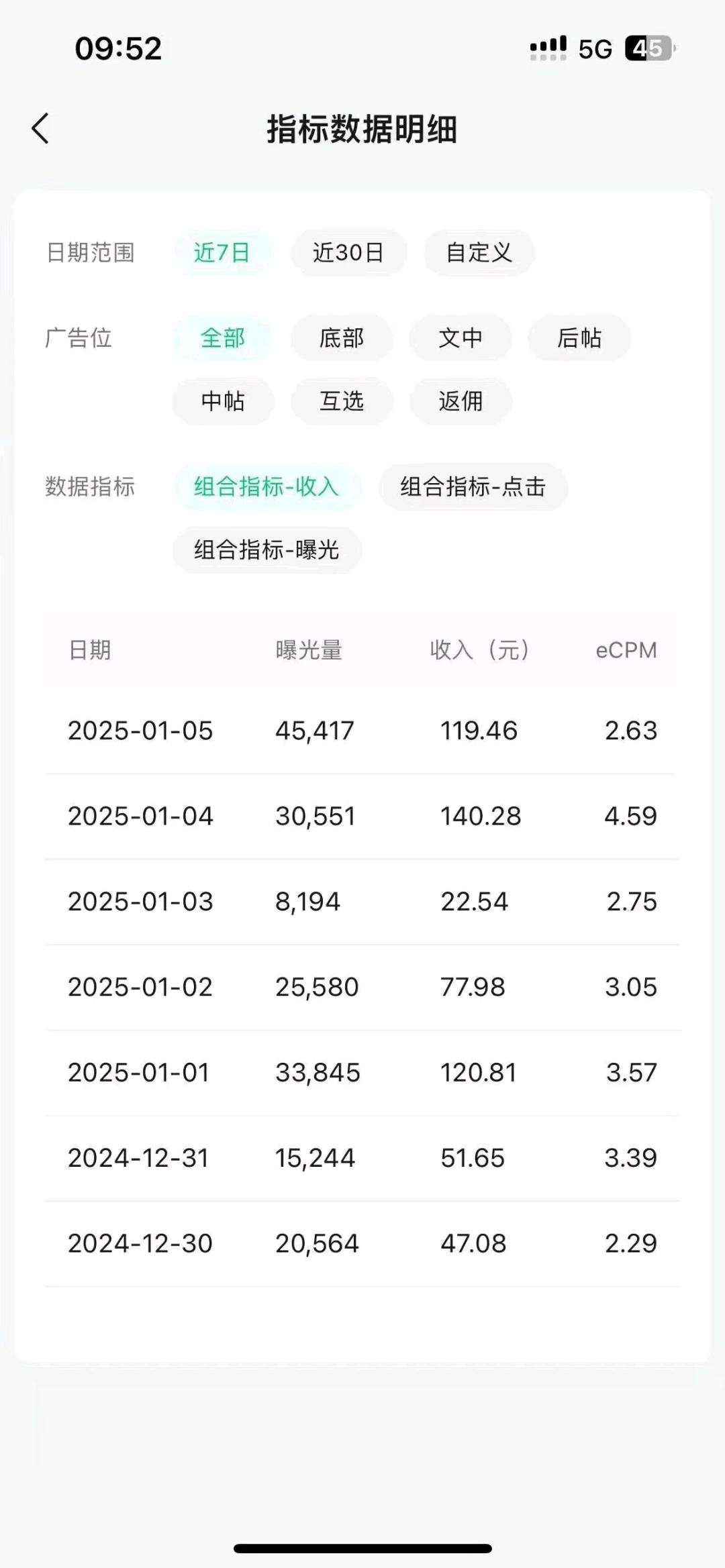Tap the 2025-01-05 data row
The width and height of the screenshot is (725, 1568).
click(362, 731)
